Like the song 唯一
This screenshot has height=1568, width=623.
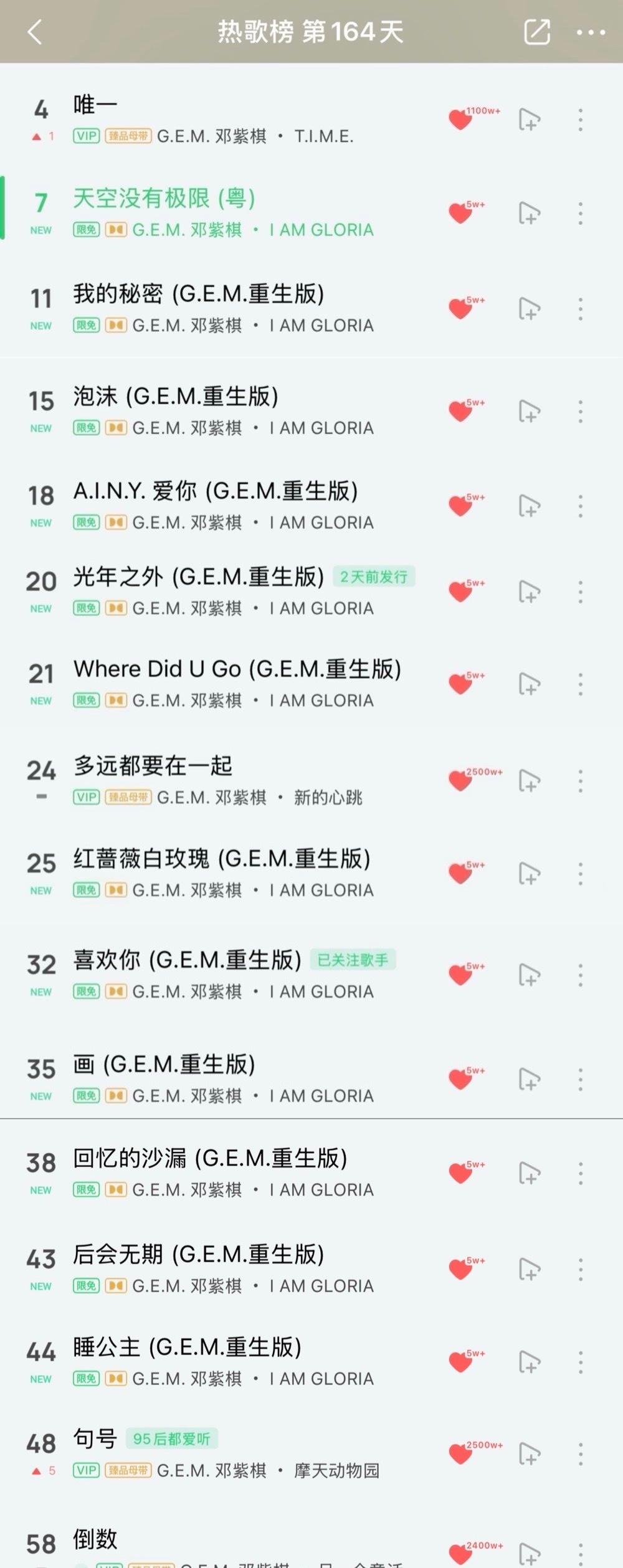[460, 120]
